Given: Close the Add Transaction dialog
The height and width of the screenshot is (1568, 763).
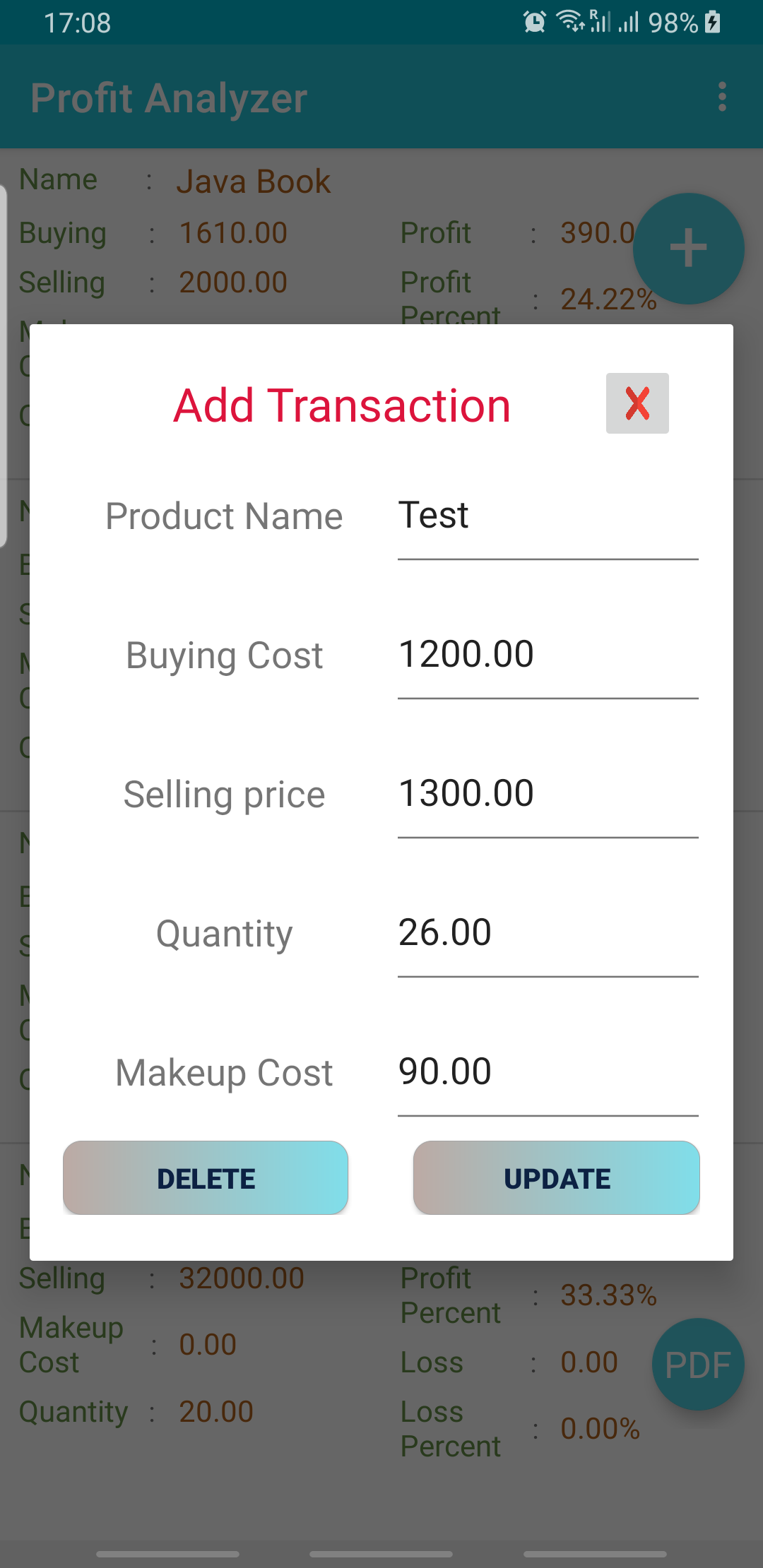Looking at the screenshot, I should click(637, 403).
